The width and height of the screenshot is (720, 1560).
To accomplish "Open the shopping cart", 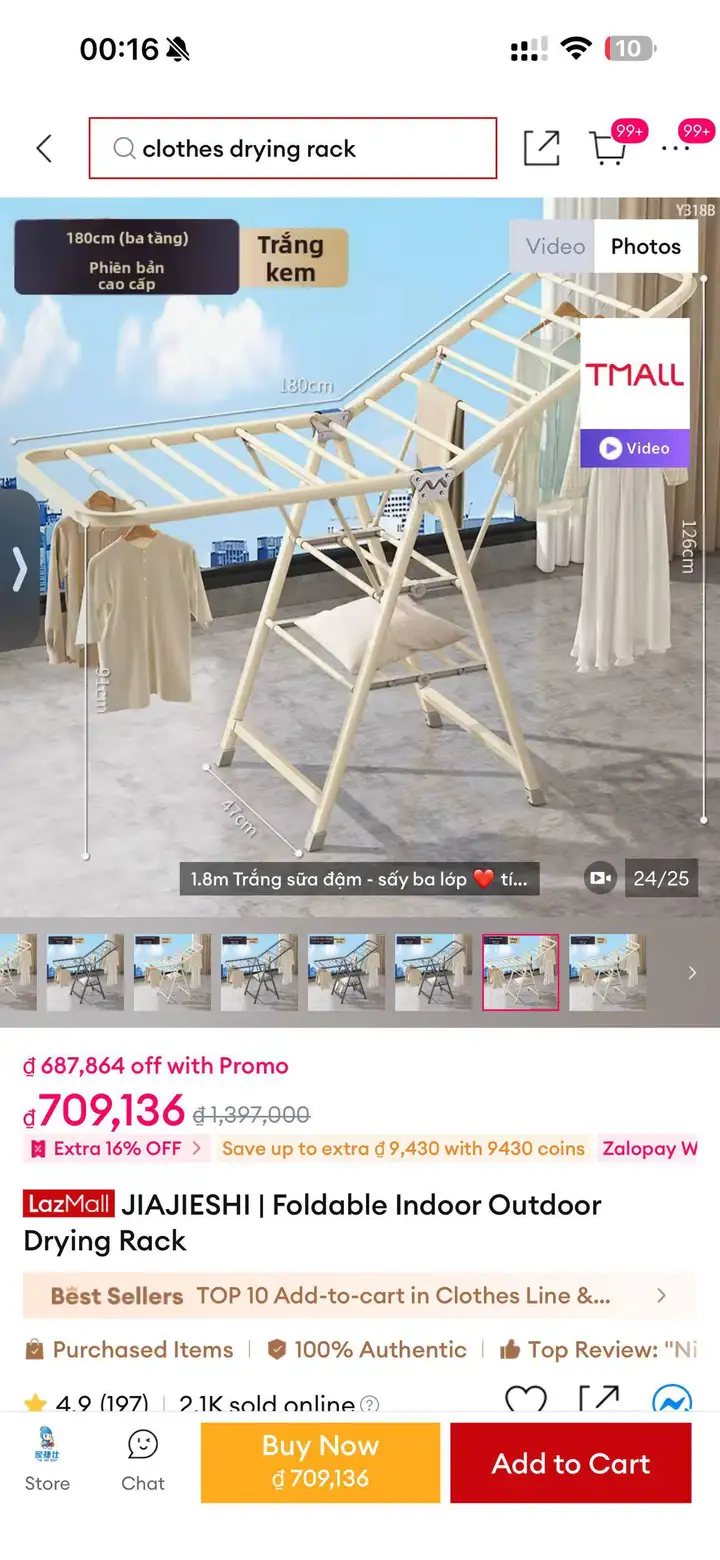I will (x=608, y=148).
